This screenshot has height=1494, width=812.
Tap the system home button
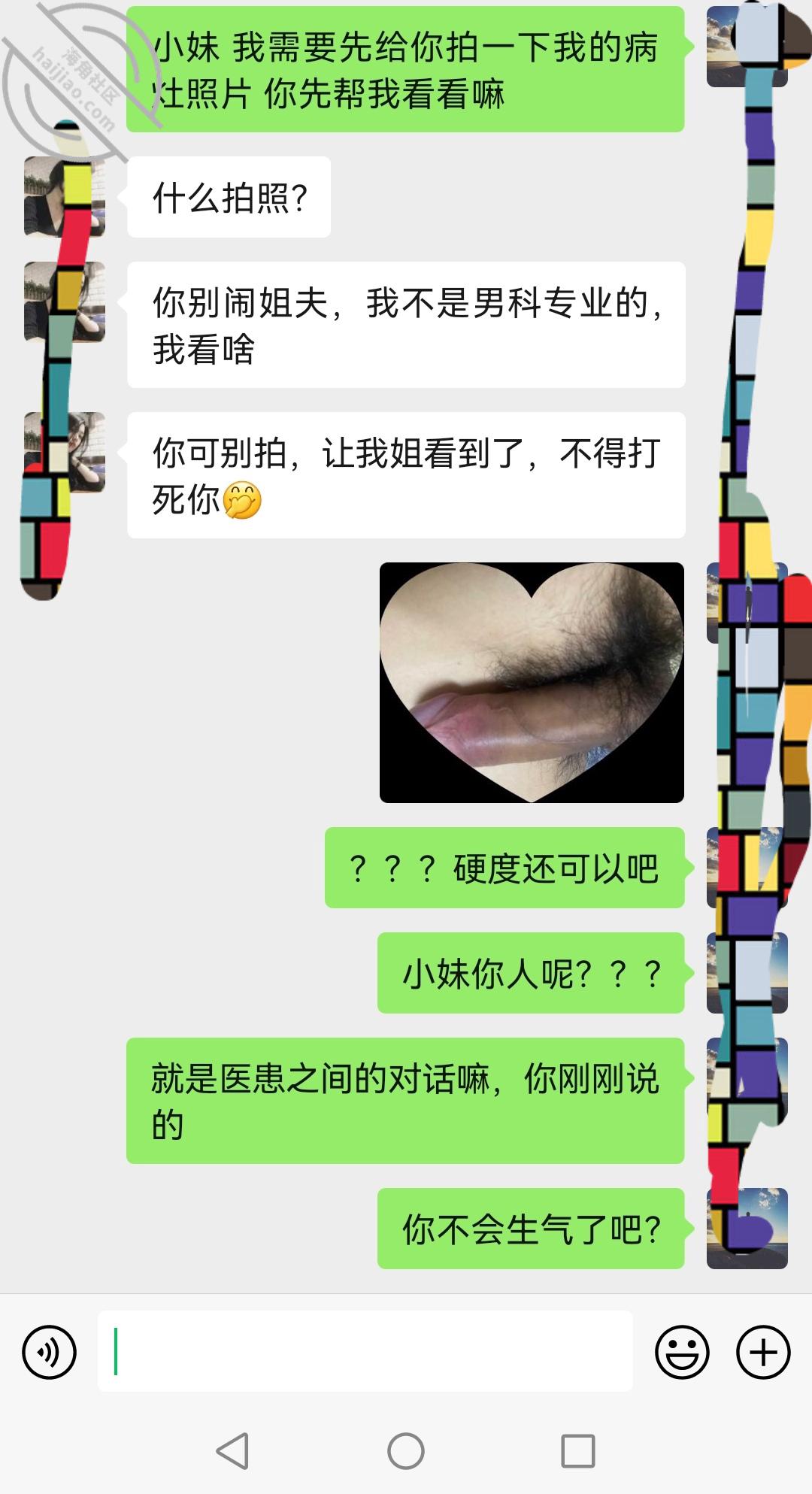tap(406, 1450)
